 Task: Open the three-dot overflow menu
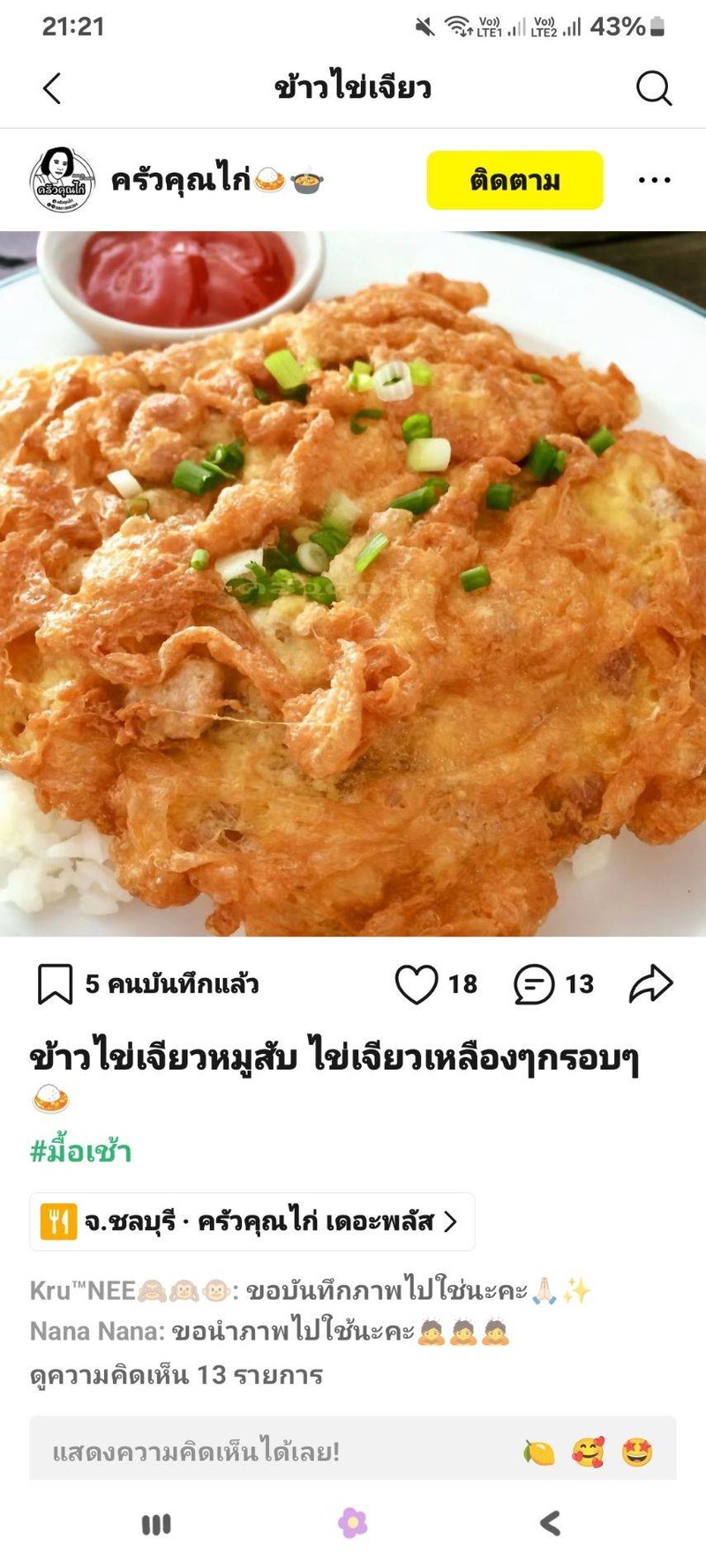[654, 180]
